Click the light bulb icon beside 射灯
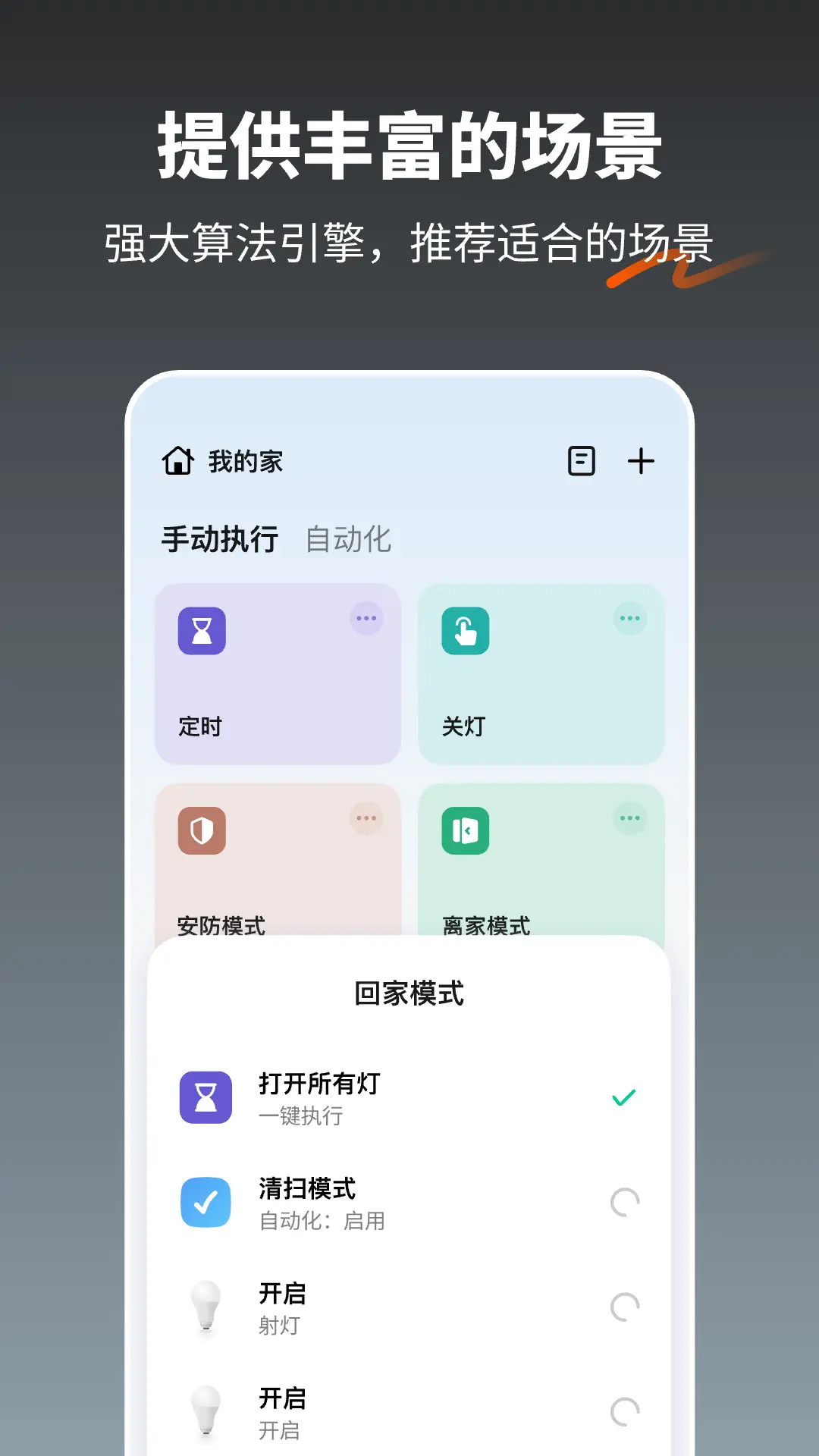The width and height of the screenshot is (819, 1456). click(205, 1305)
